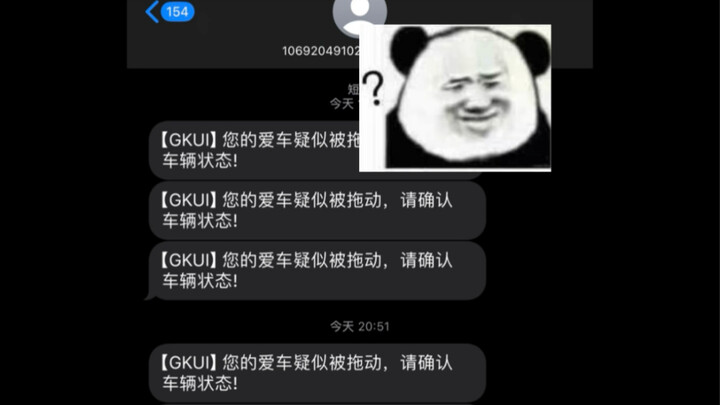This screenshot has height=405, width=720.
Task: Go back to the messages list
Action: click(x=168, y=12)
